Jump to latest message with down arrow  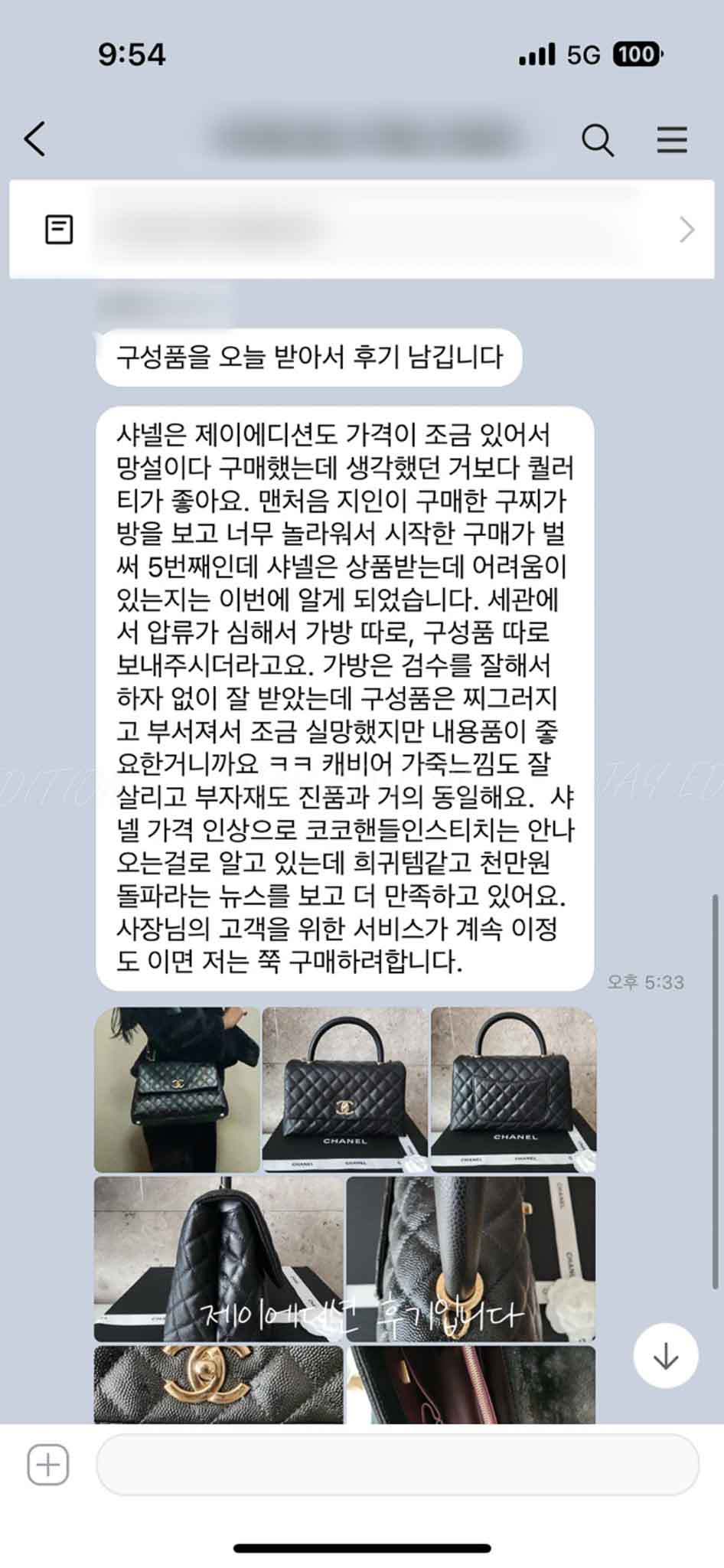tap(665, 1356)
